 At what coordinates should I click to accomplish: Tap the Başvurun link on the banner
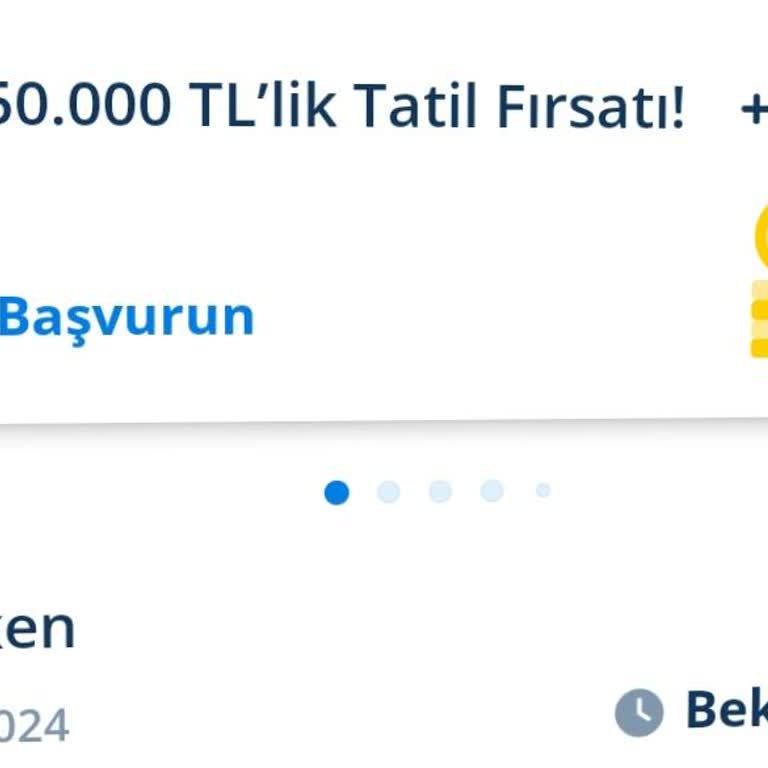(x=125, y=317)
